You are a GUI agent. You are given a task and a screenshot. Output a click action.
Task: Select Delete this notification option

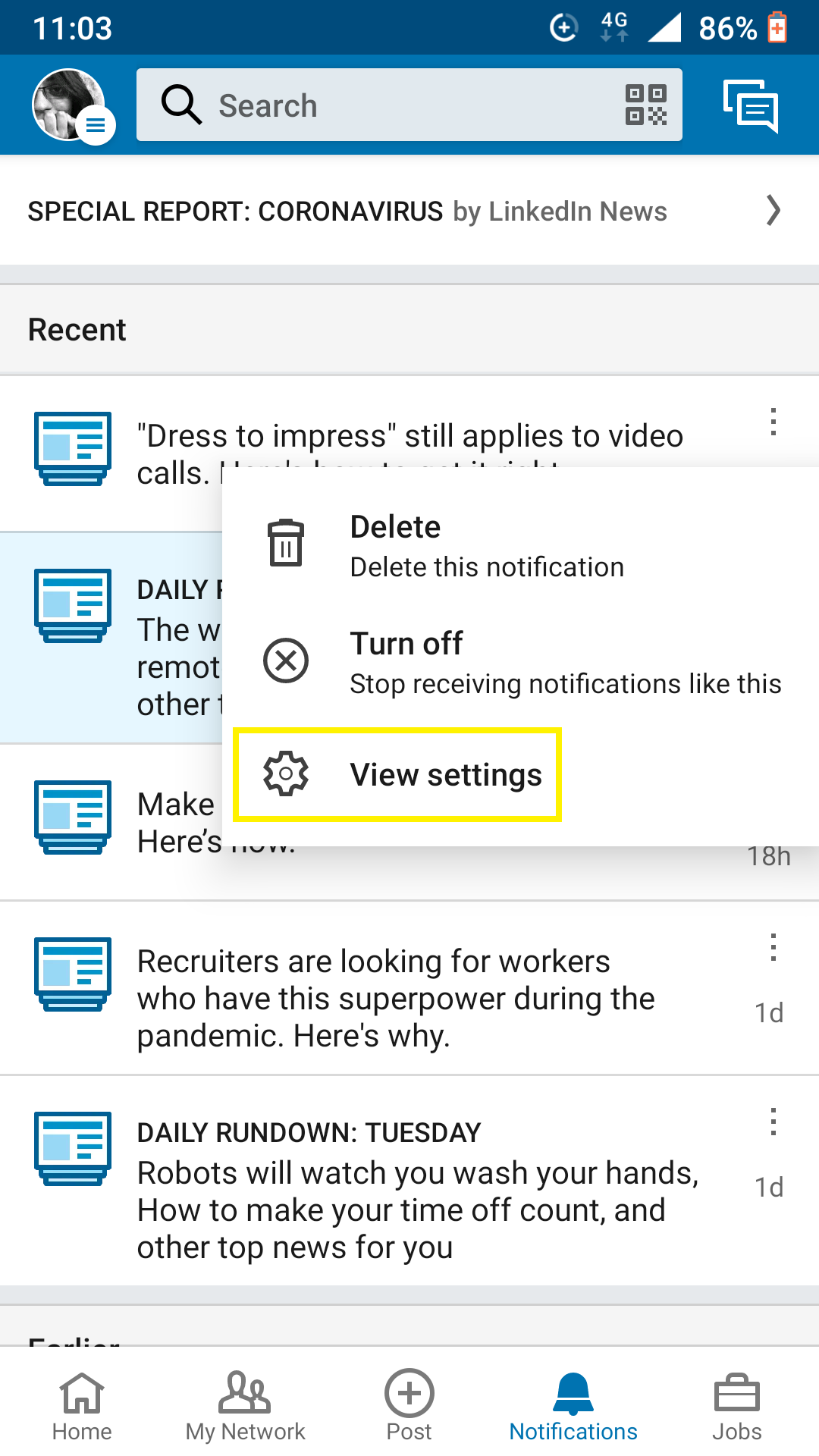click(x=520, y=544)
